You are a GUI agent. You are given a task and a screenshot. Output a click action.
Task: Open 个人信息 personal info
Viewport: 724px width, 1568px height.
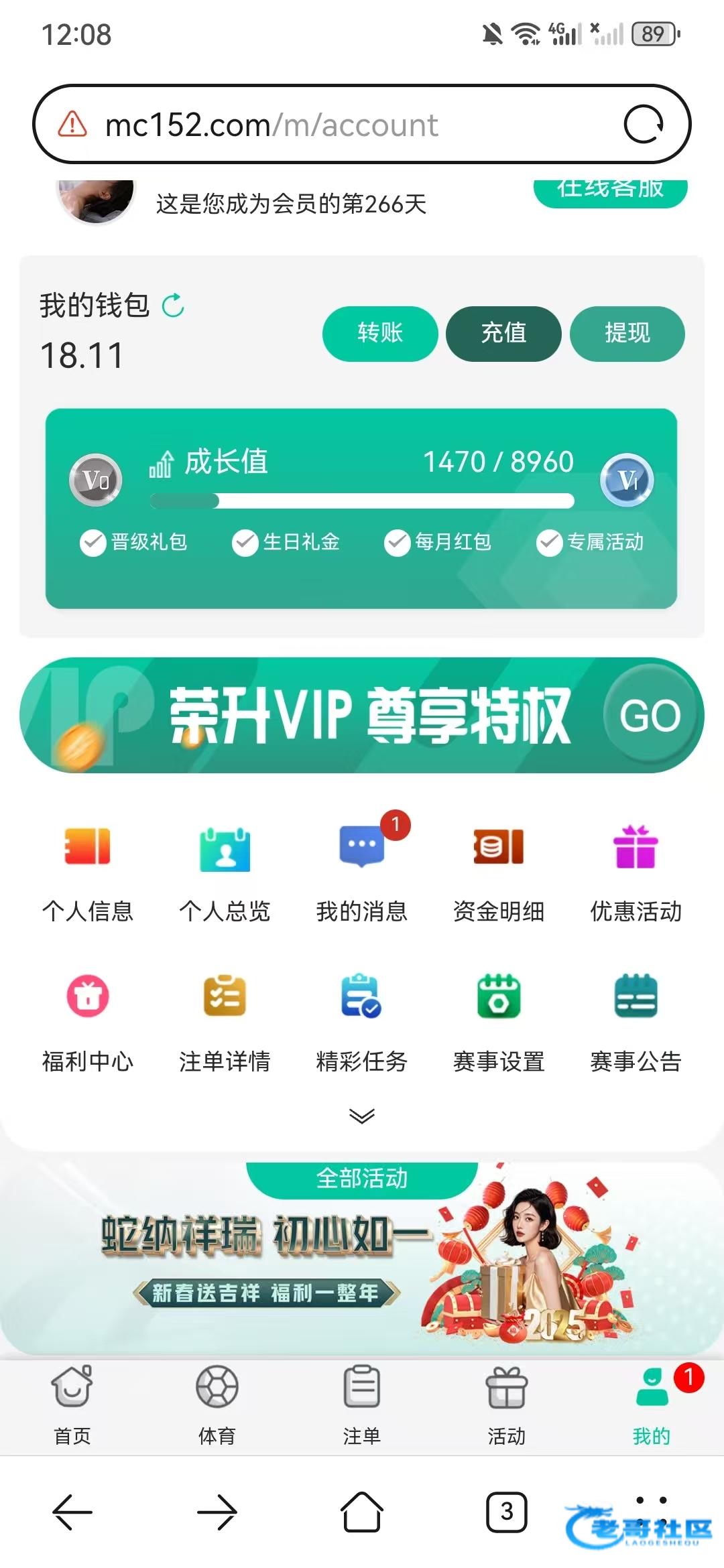(x=87, y=871)
